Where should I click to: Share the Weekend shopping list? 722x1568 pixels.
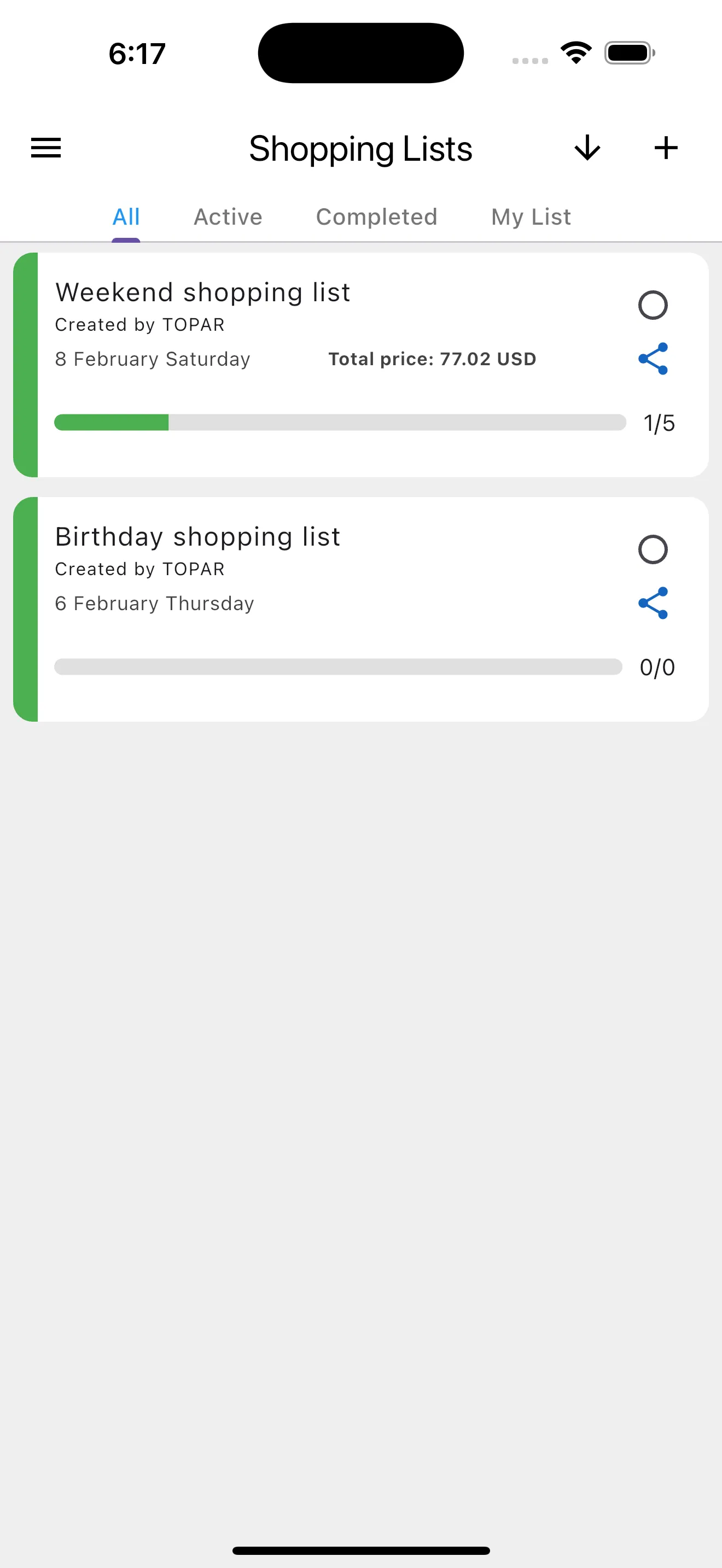tap(653, 359)
